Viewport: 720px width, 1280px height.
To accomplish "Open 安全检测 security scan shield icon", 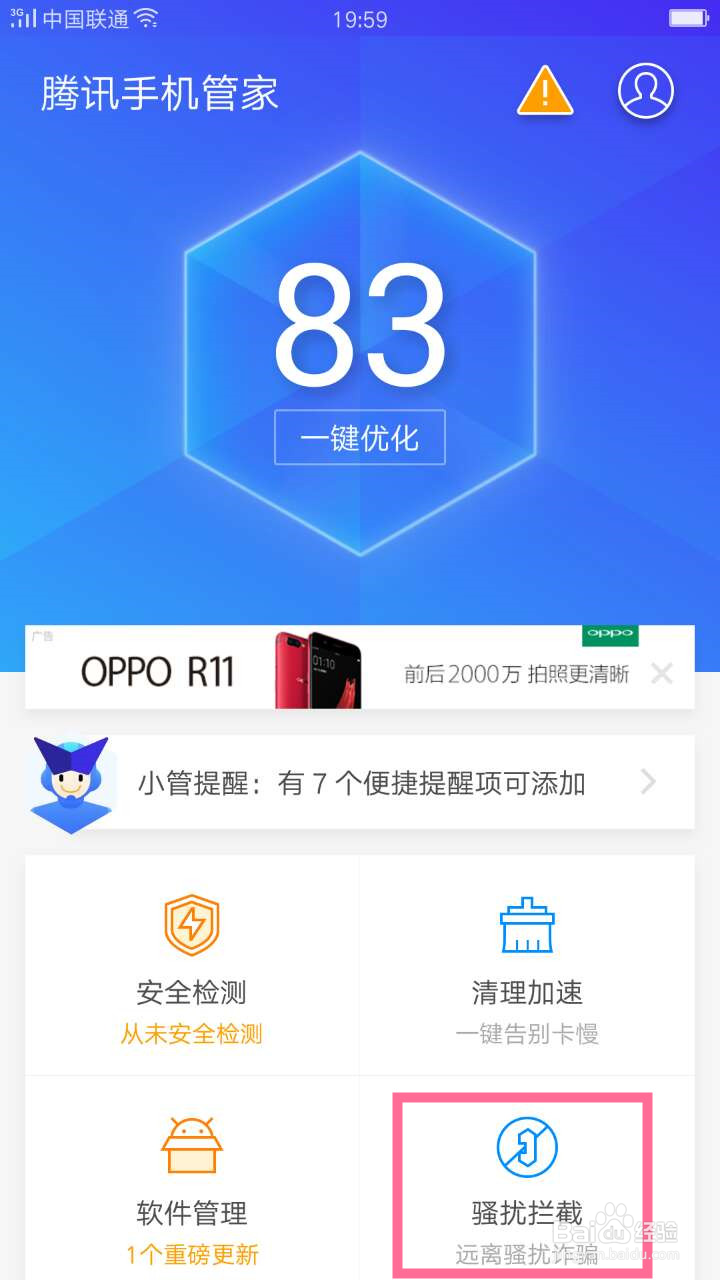I will coord(190,924).
